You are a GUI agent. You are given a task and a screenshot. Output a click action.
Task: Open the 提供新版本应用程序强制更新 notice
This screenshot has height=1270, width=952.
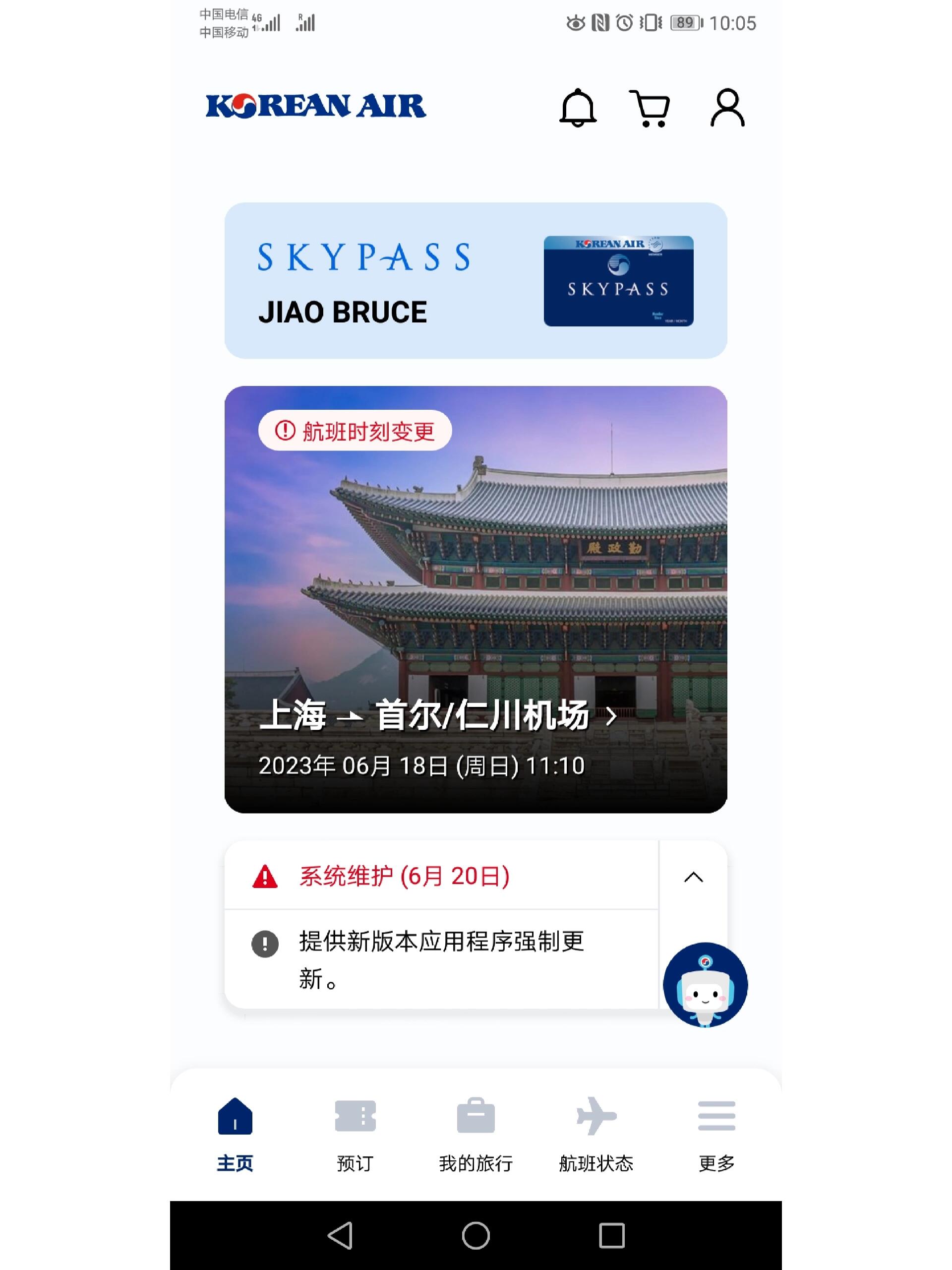pos(441,960)
